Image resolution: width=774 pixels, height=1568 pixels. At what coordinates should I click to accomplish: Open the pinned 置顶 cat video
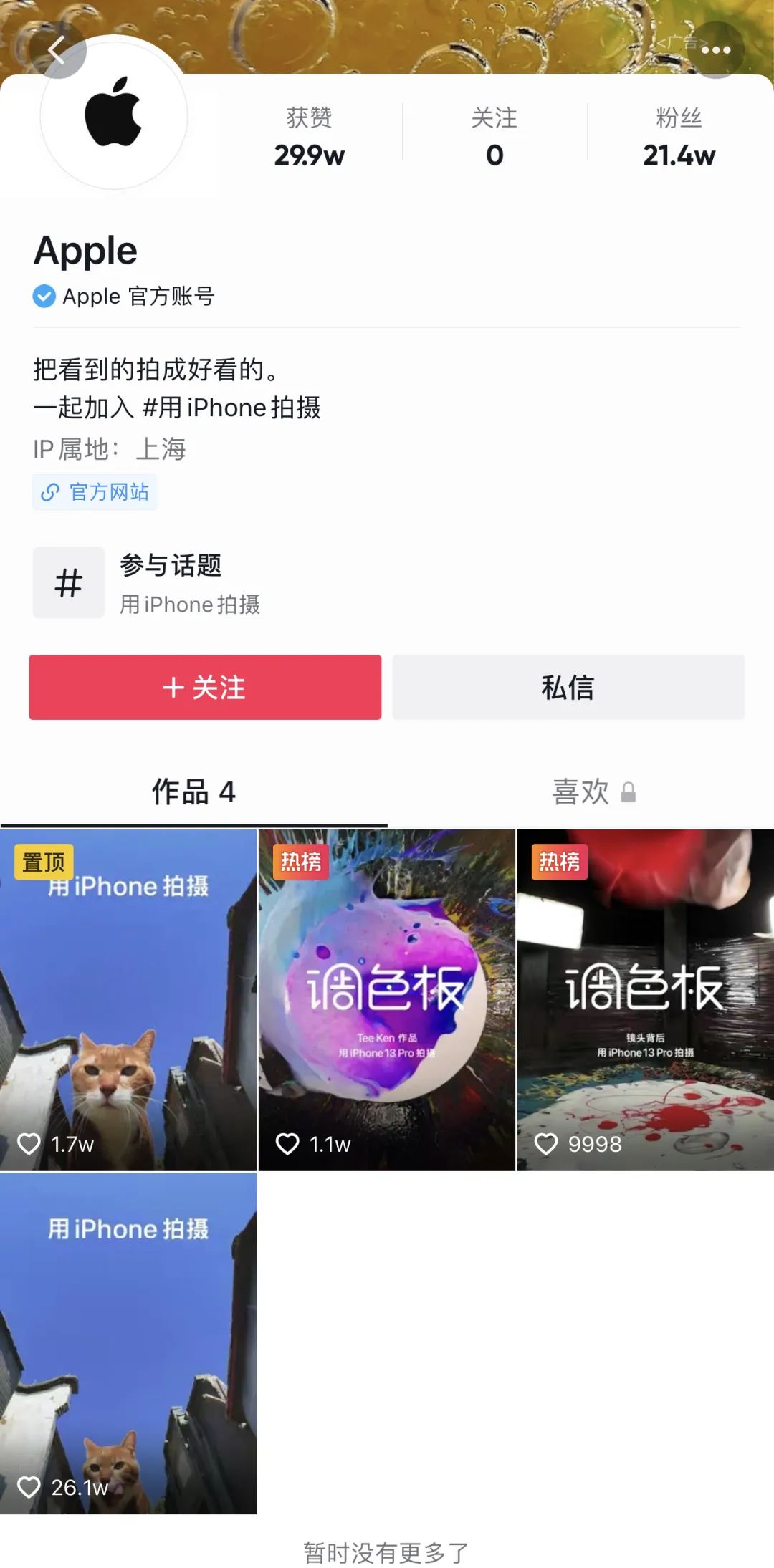coord(128,1000)
